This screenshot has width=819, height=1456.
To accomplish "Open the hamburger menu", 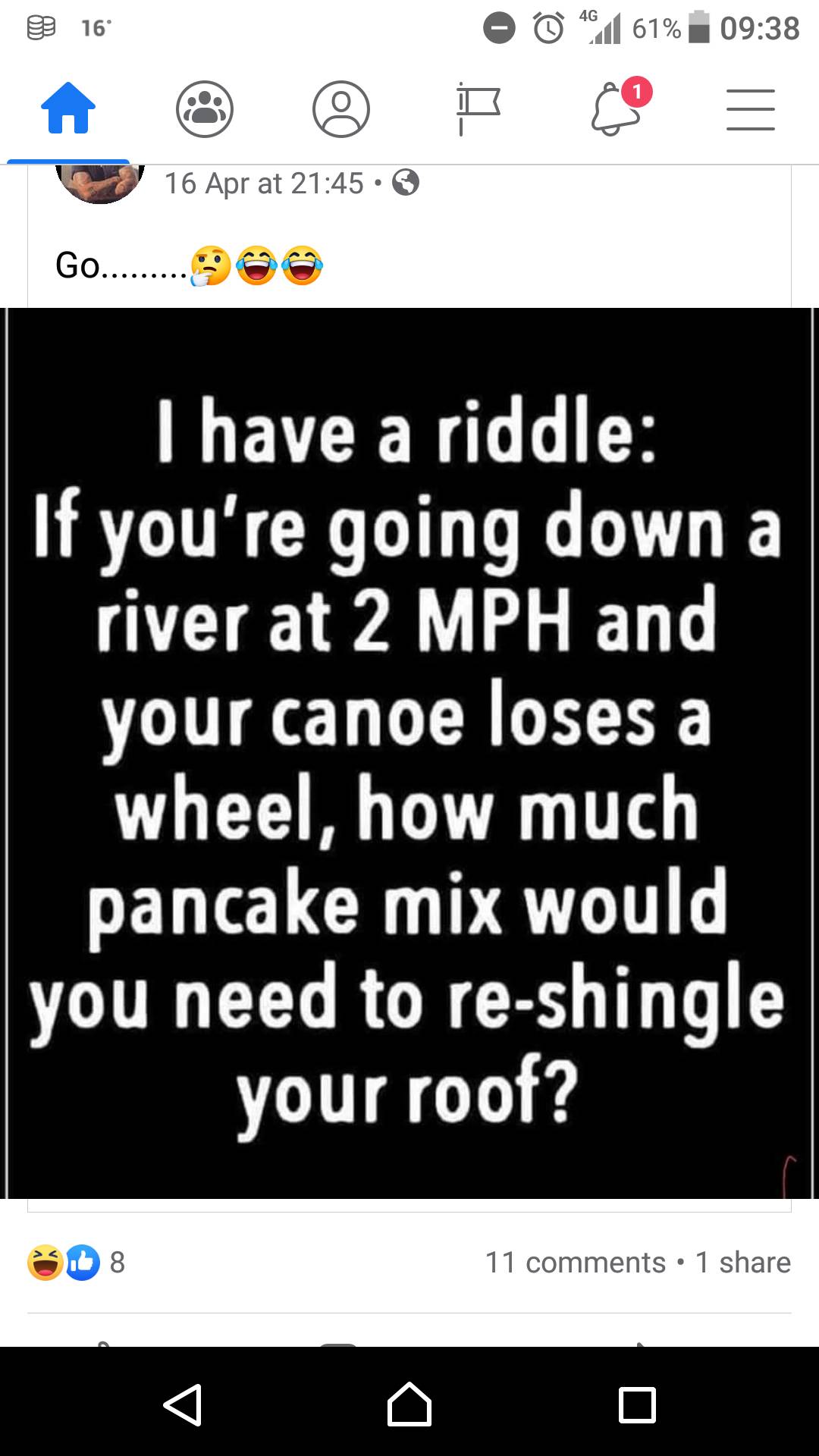I will [x=751, y=109].
